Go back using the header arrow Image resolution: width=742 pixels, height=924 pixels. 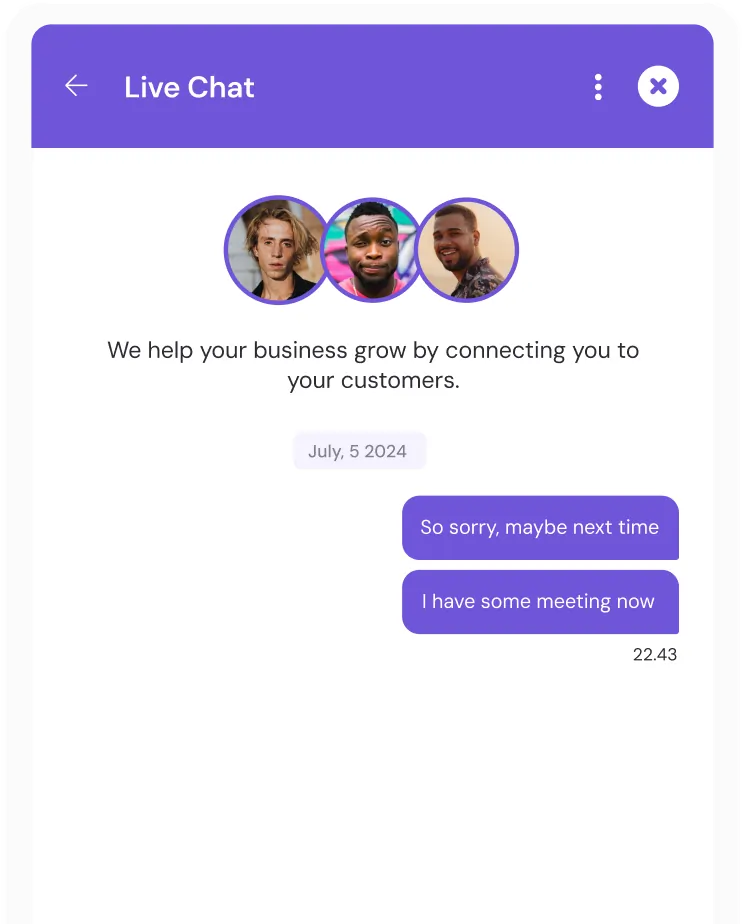click(76, 86)
